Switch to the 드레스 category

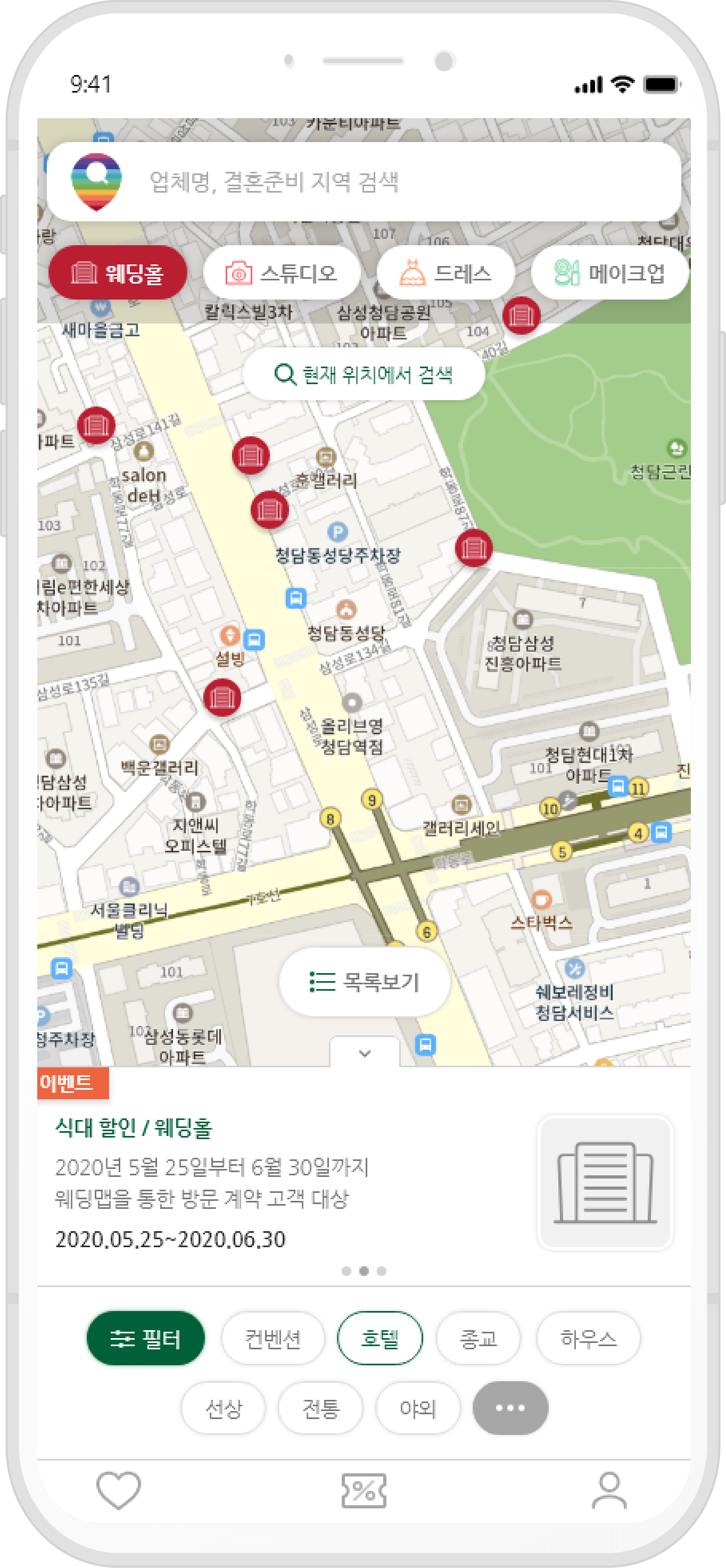coord(446,273)
